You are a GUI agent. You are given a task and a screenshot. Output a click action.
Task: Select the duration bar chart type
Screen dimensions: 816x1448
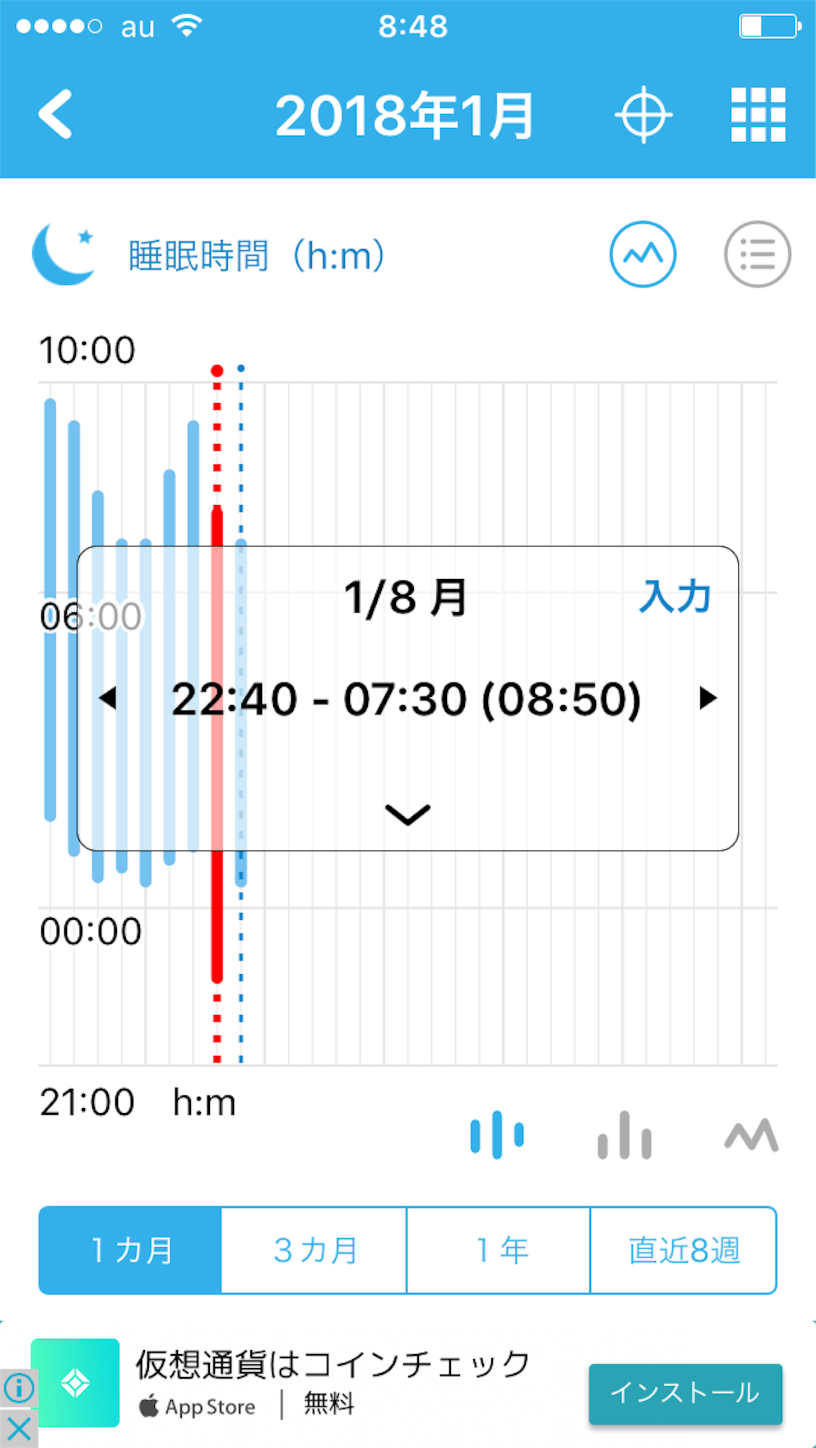[625, 1135]
